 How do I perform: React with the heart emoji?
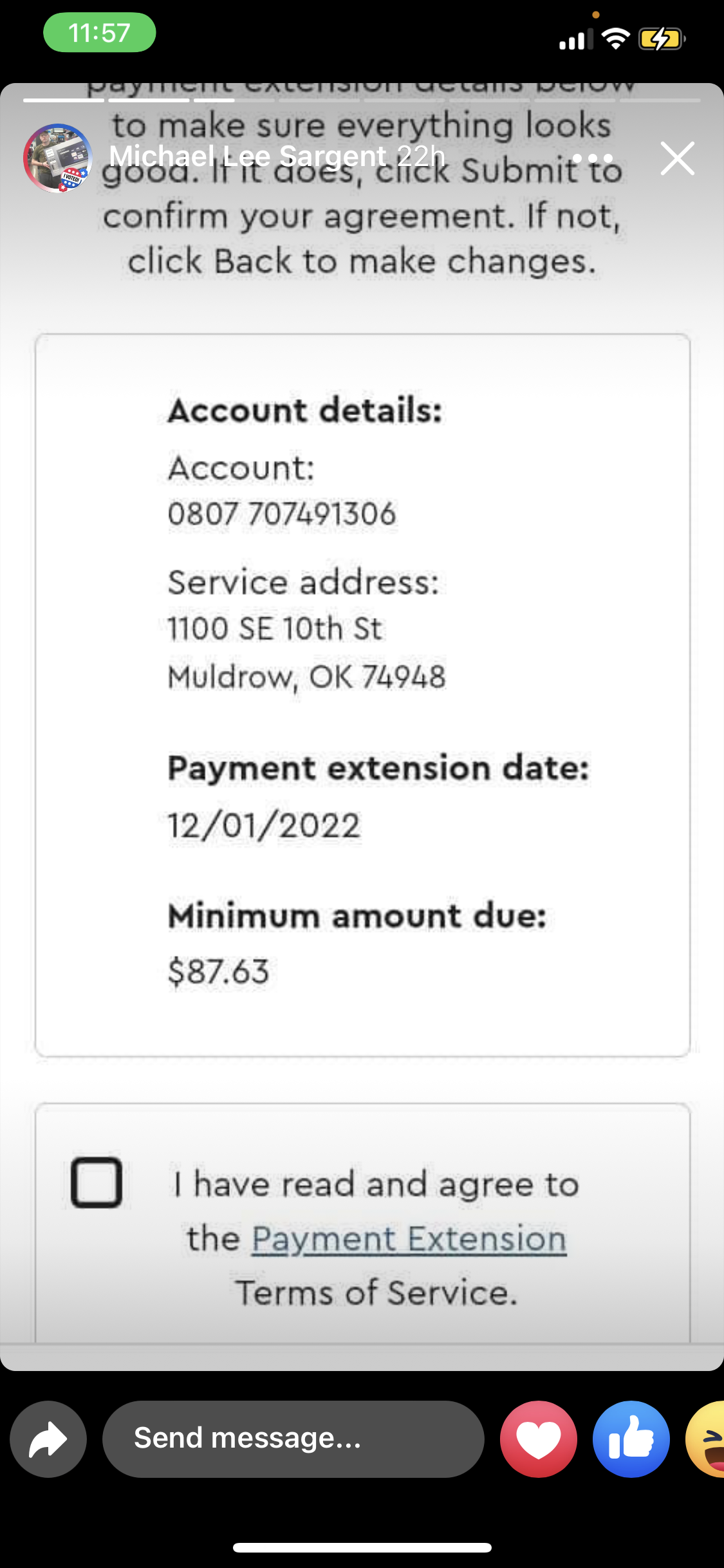(539, 1439)
